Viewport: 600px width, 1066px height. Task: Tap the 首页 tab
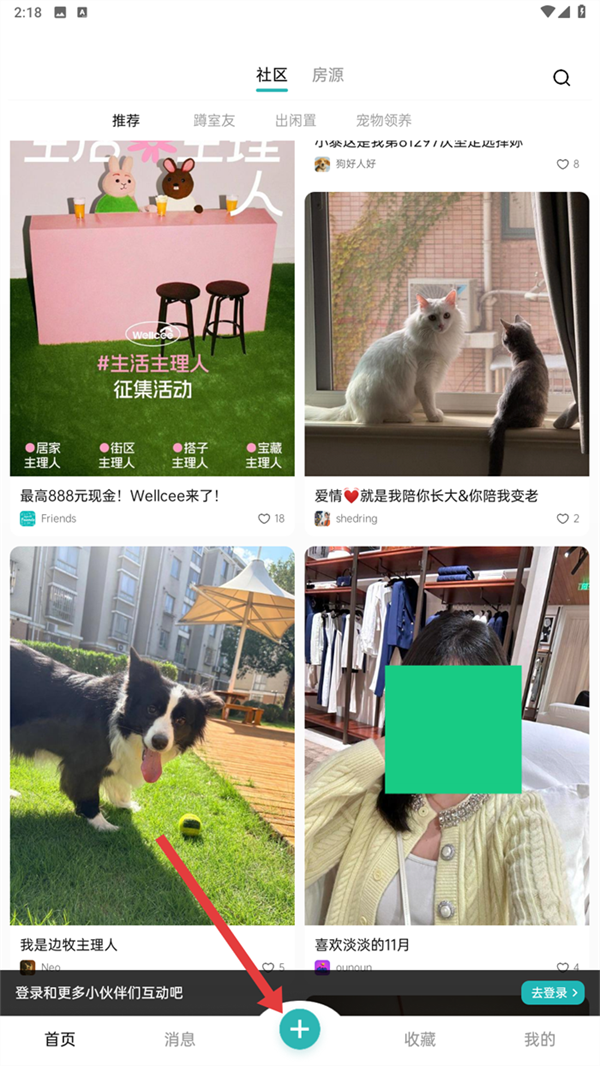(x=60, y=1040)
